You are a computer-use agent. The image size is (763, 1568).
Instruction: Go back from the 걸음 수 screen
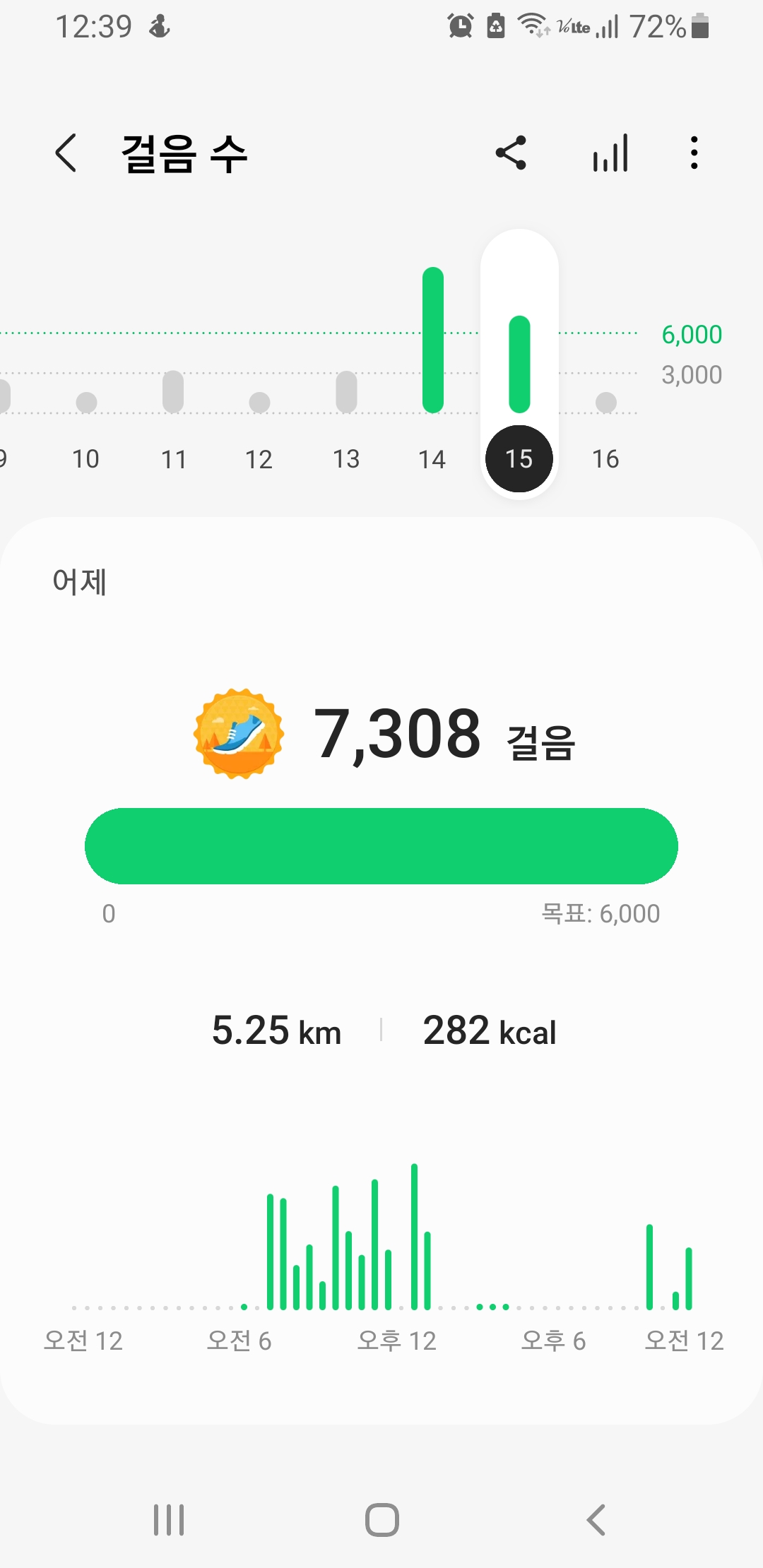[66, 153]
